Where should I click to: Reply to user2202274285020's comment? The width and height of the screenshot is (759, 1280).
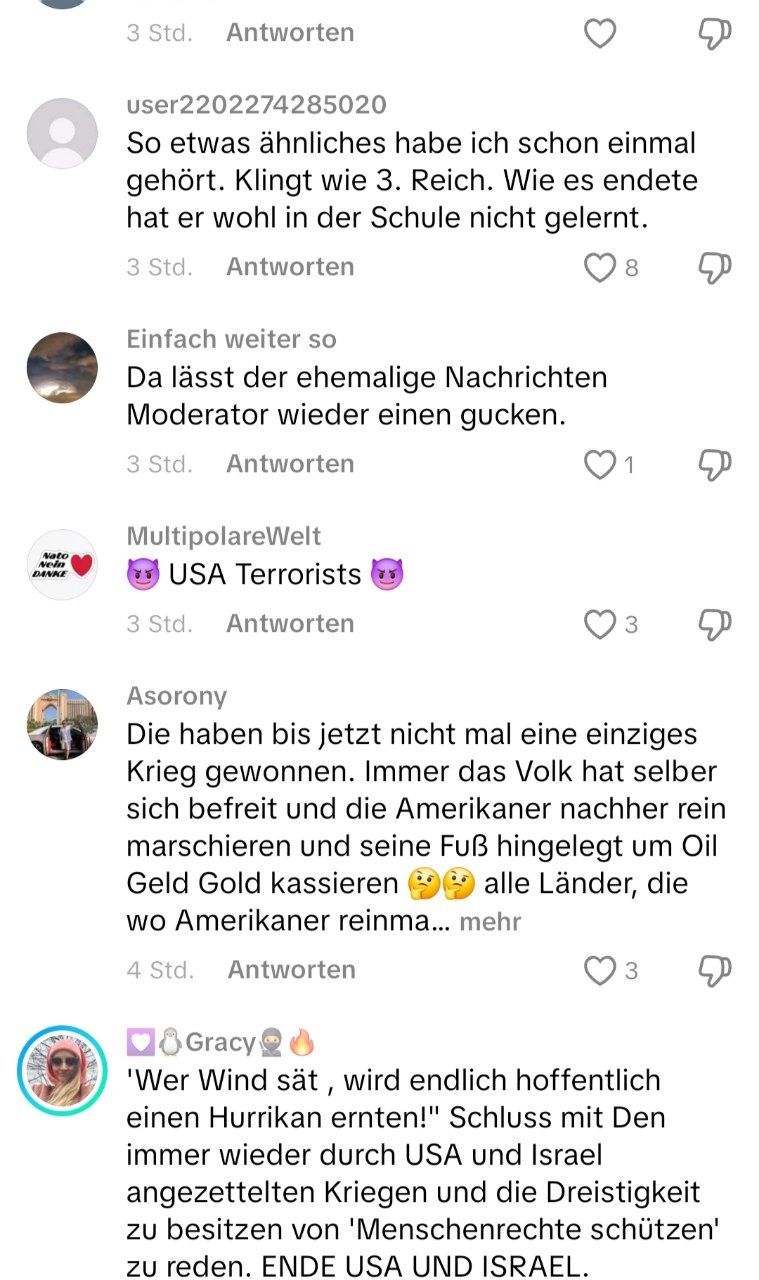pos(290,267)
